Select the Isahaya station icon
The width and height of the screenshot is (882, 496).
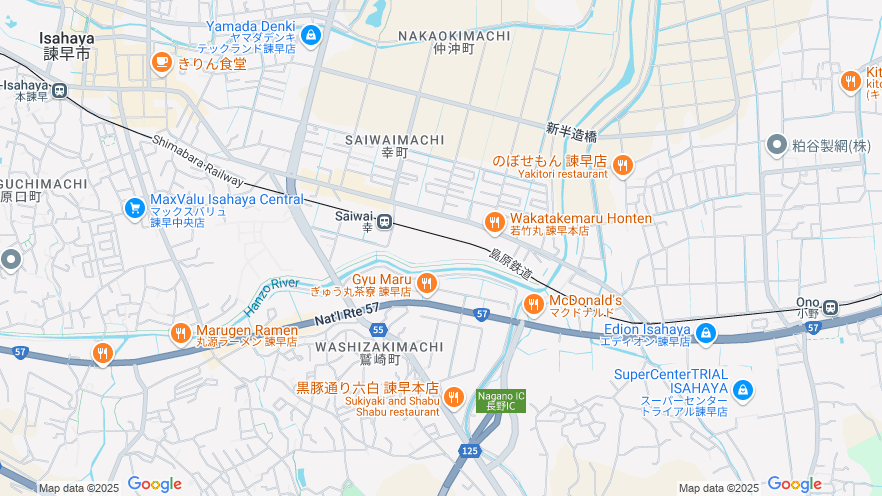(60, 91)
